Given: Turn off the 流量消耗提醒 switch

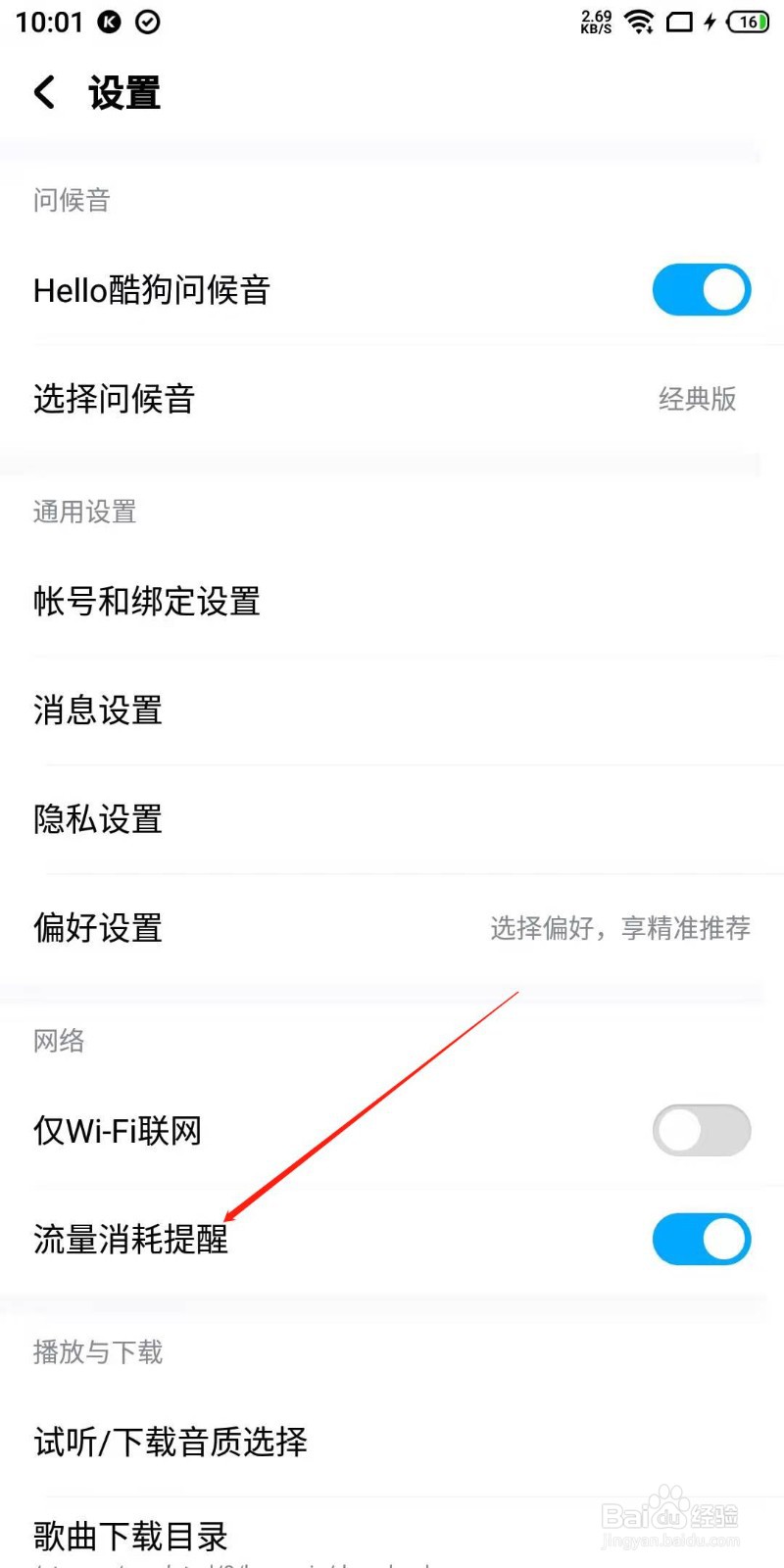Looking at the screenshot, I should pos(702,1239).
